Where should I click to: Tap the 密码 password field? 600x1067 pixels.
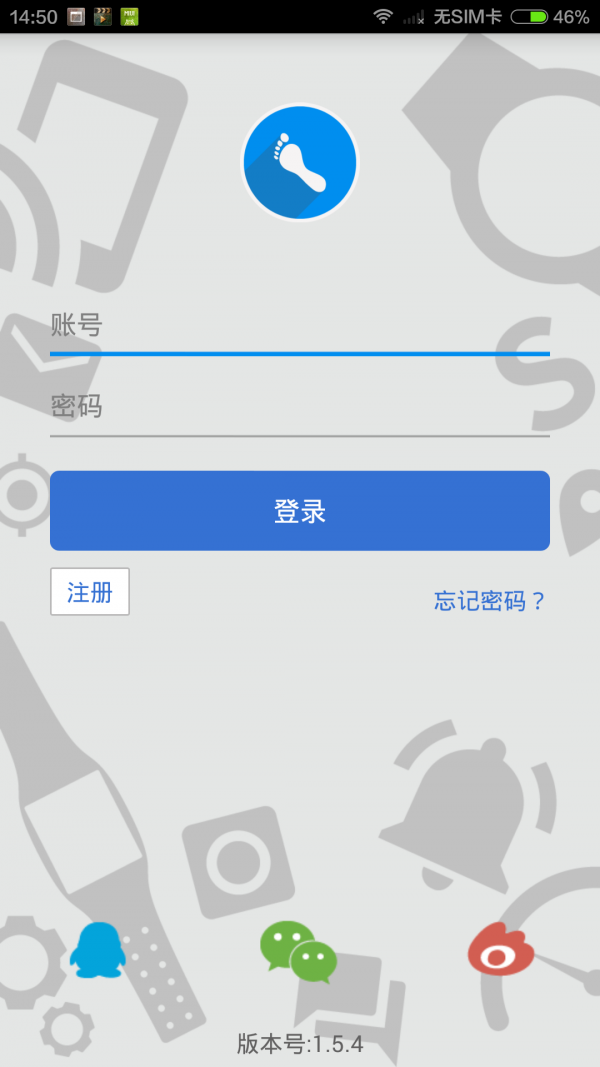(300, 407)
